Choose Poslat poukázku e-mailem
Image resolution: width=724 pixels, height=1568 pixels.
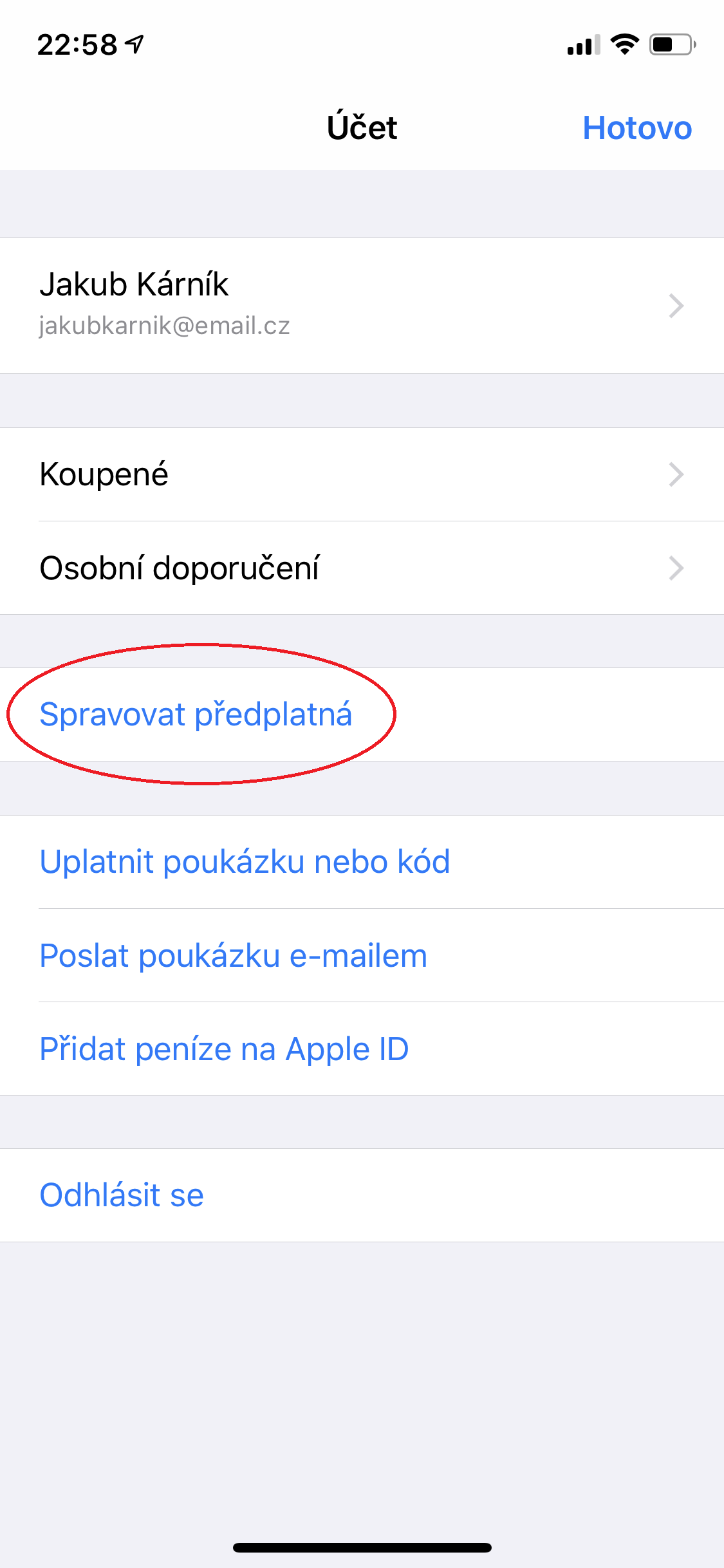[233, 955]
